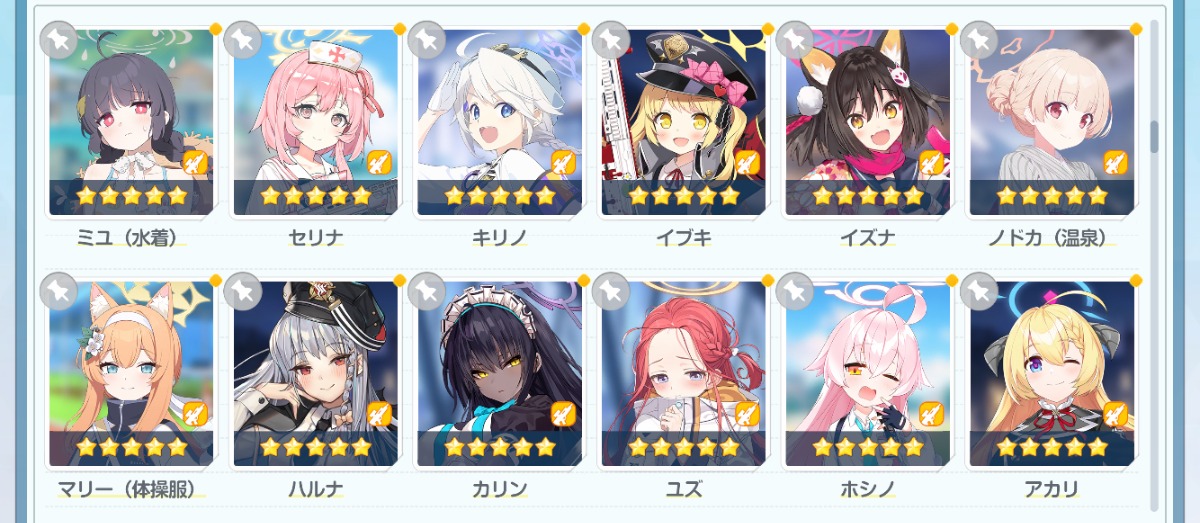Open マリー(体操服) character card
This screenshot has height=523, width=1200.
tap(131, 374)
